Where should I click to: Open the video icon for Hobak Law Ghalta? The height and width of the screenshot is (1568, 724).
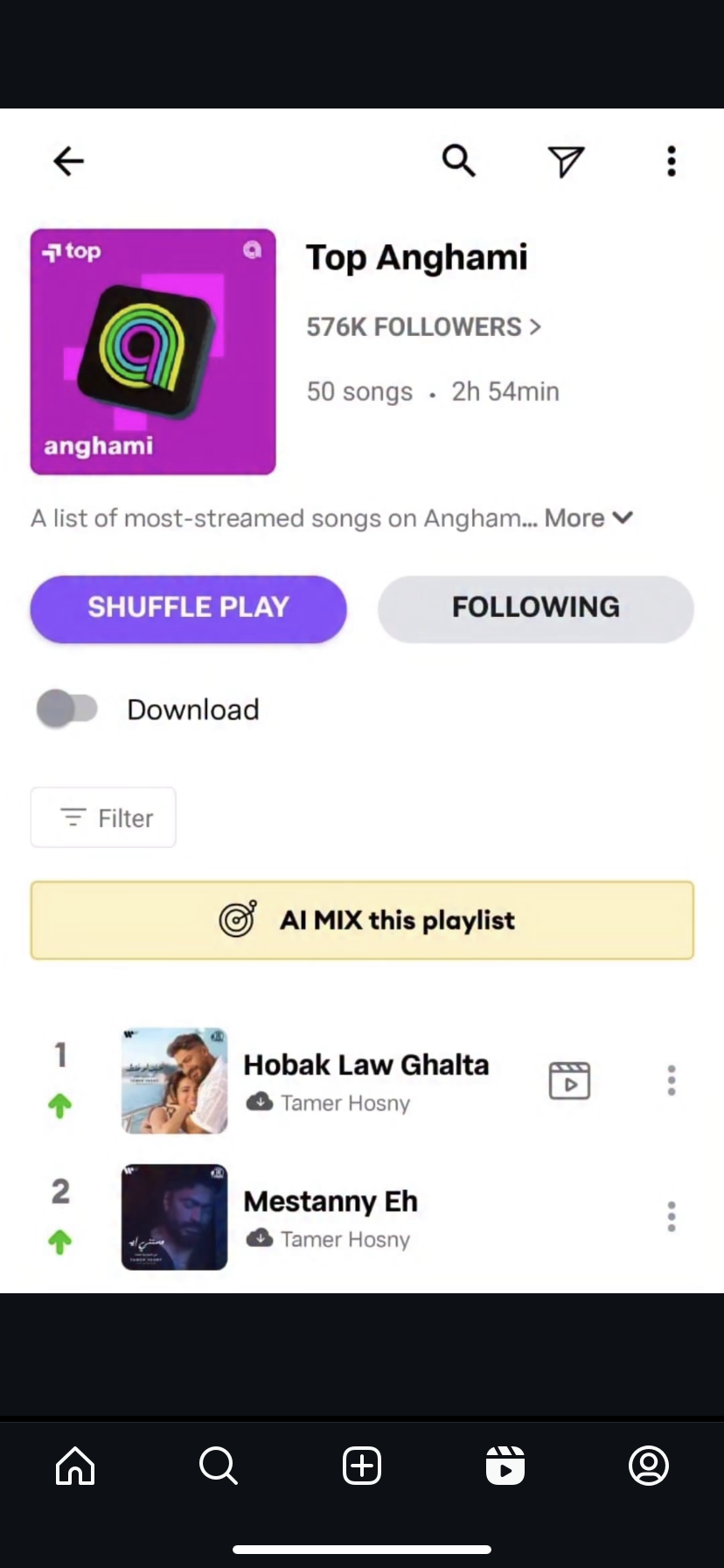[569, 1081]
